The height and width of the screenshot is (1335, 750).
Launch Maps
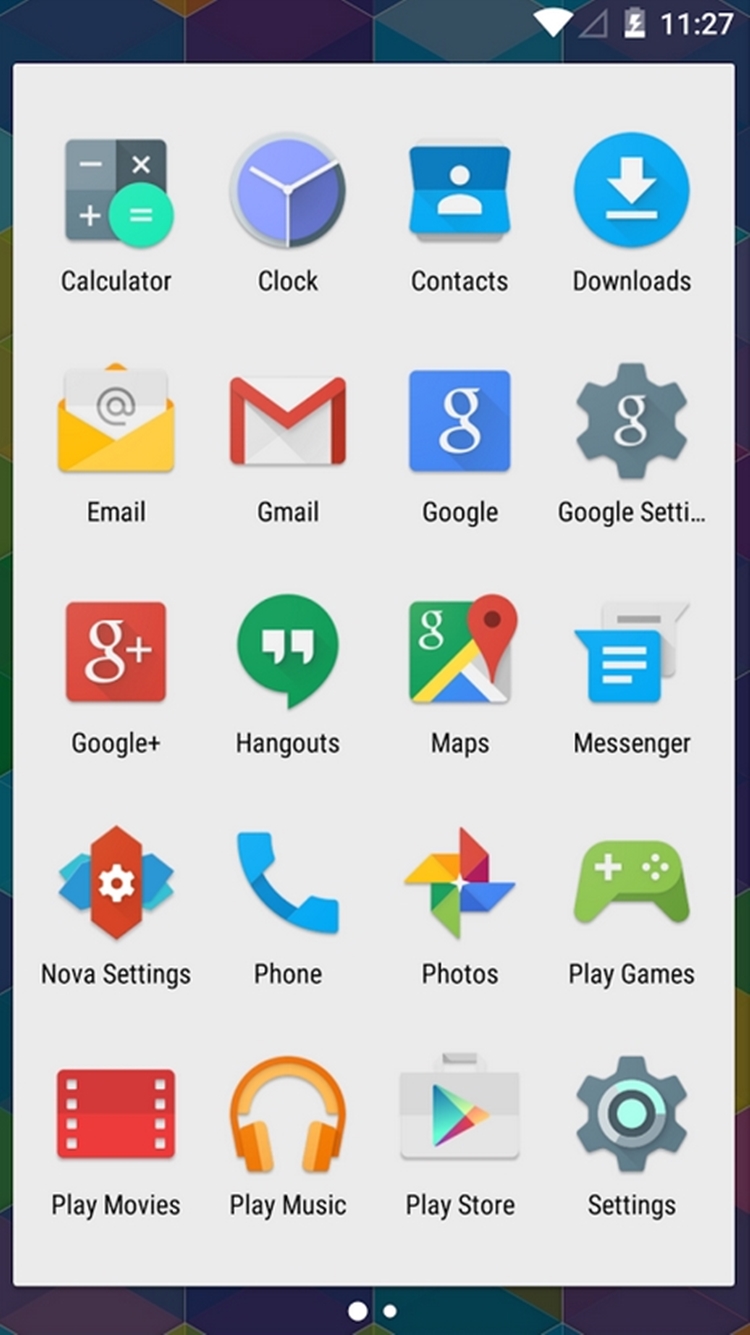[460, 652]
